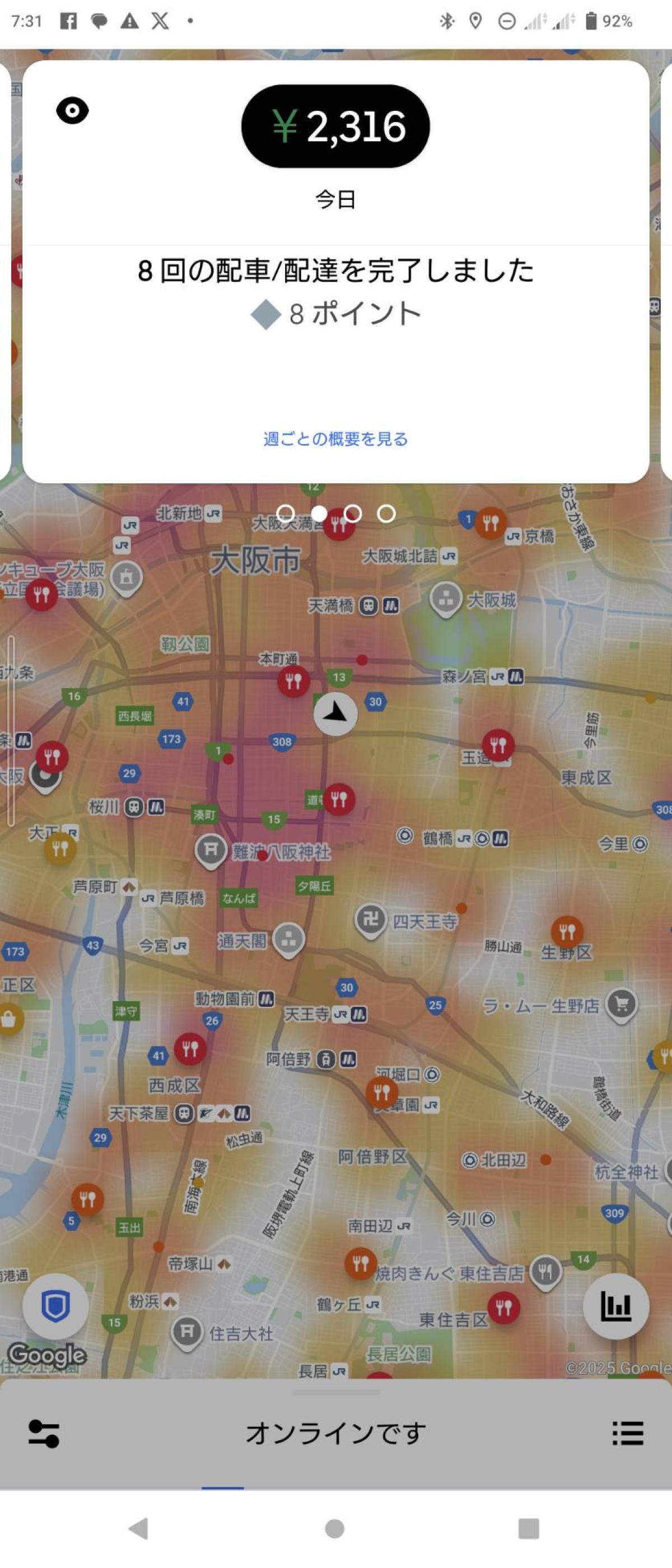672x1568 pixels.
Task: Open 週ごとの概要を見る link
Action: click(335, 439)
